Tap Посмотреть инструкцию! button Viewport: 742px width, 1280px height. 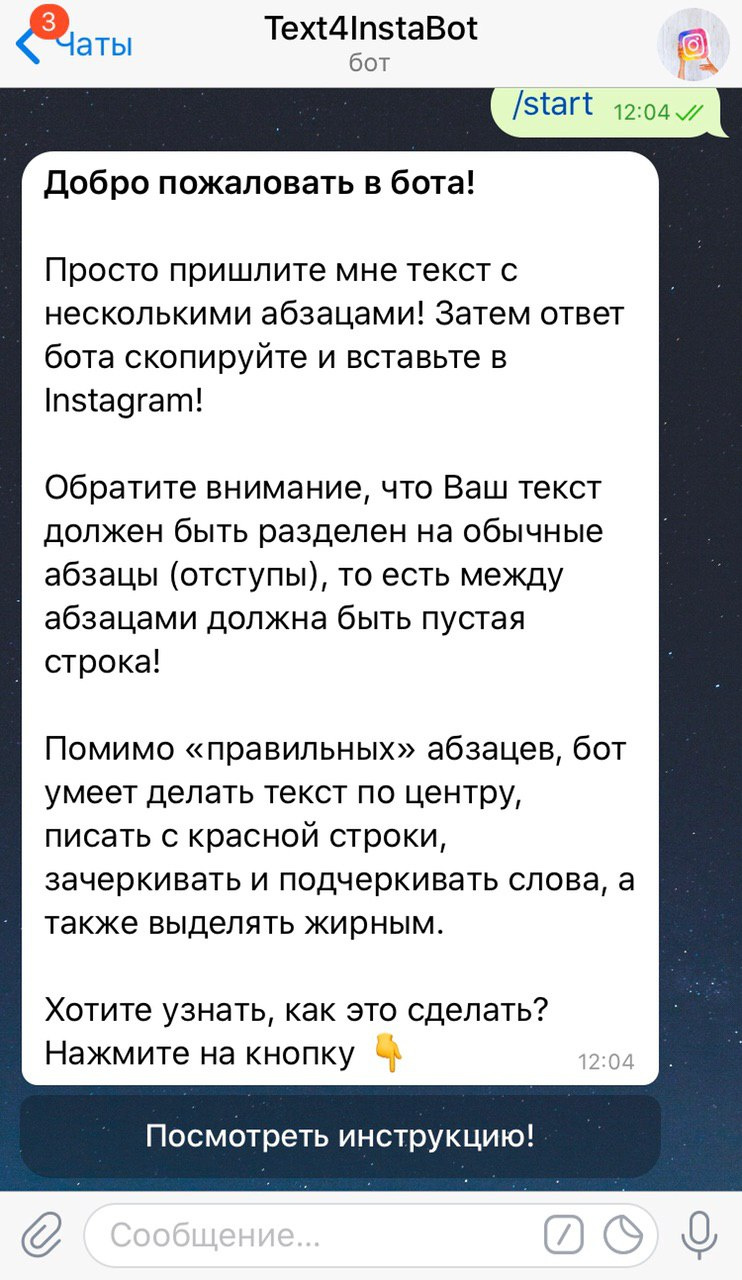340,1136
